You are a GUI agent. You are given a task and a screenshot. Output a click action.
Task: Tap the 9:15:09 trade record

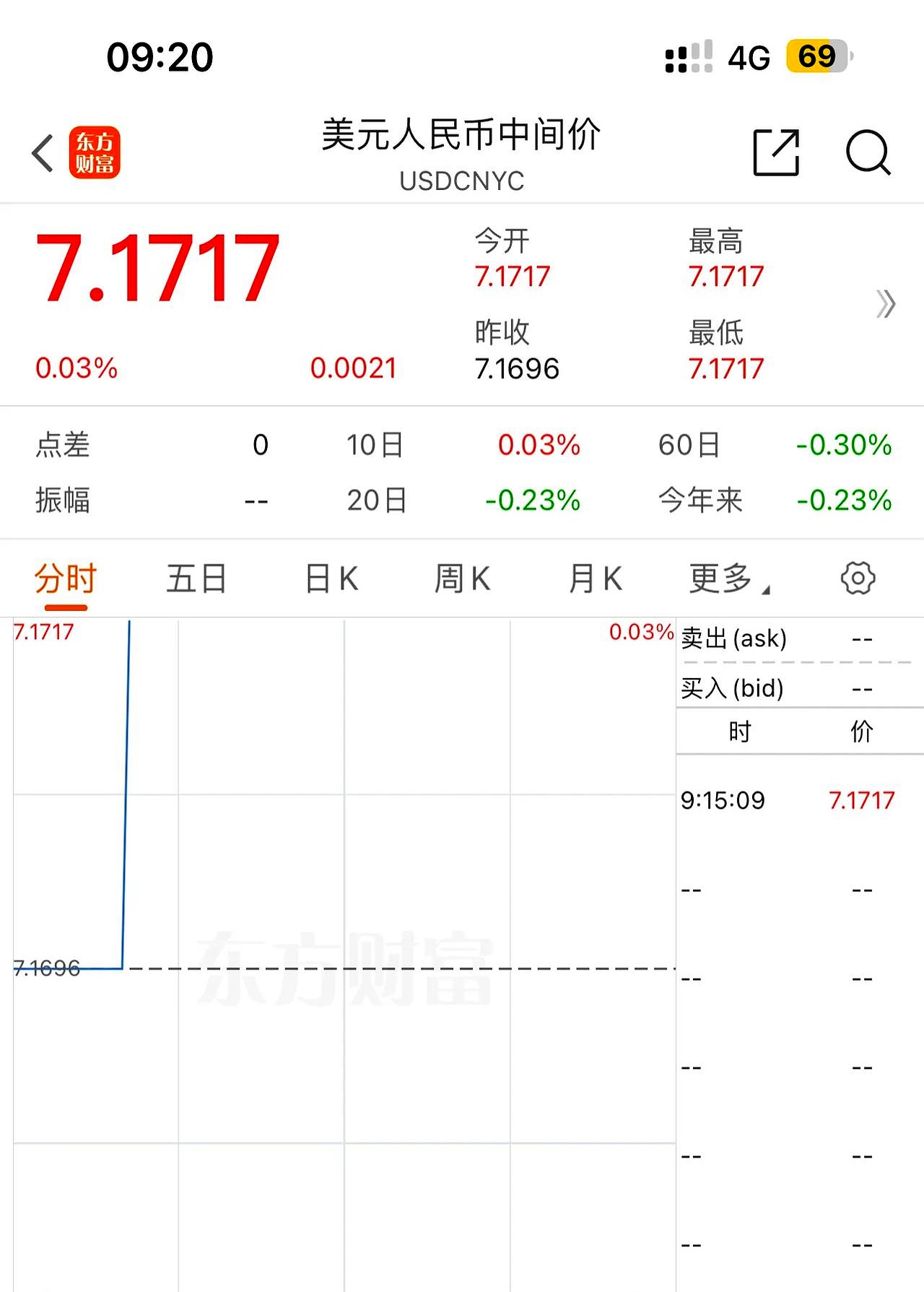tap(787, 799)
